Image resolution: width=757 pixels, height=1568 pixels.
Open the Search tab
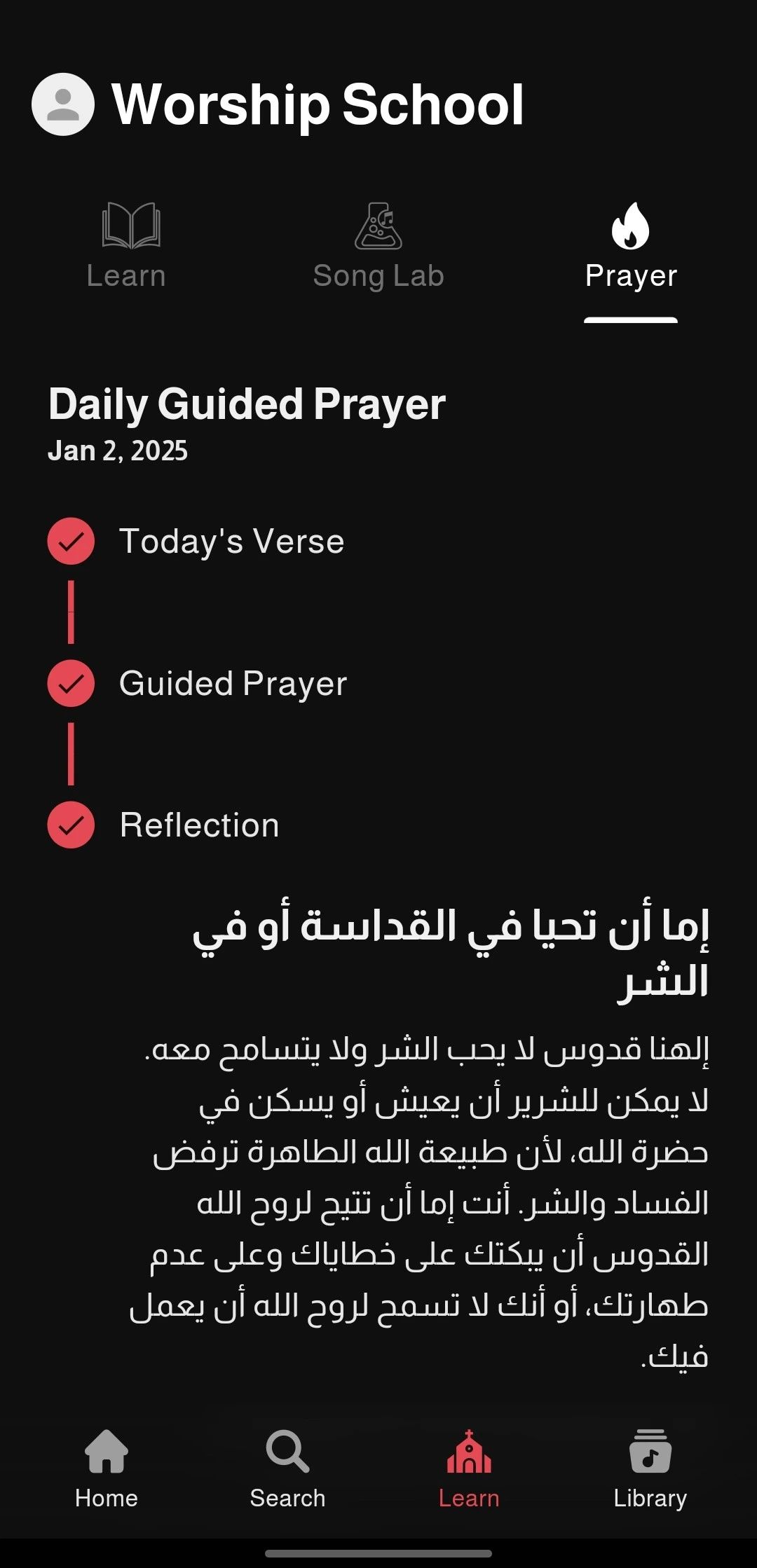click(287, 1469)
